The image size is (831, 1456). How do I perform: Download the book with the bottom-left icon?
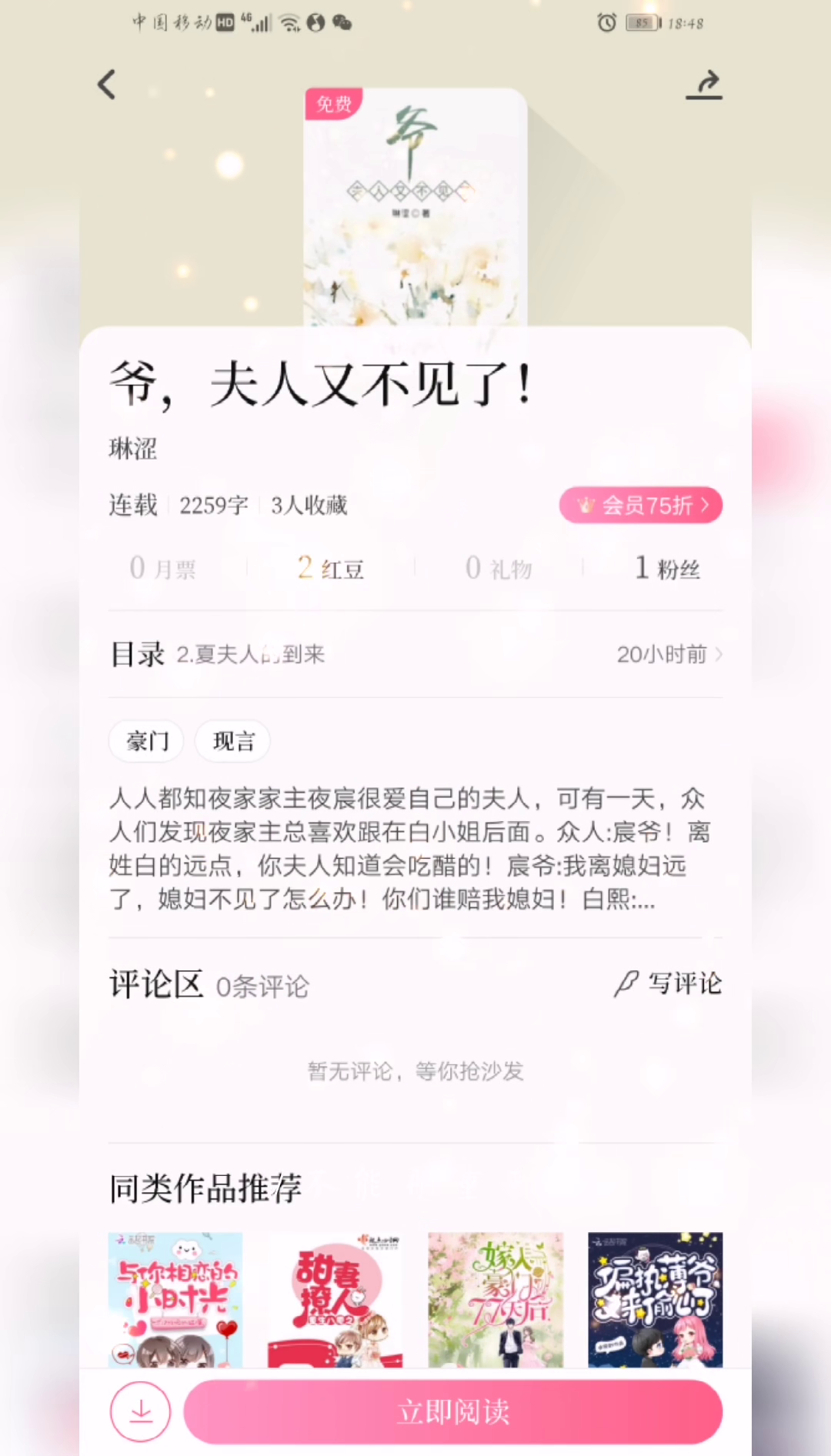click(x=140, y=1411)
